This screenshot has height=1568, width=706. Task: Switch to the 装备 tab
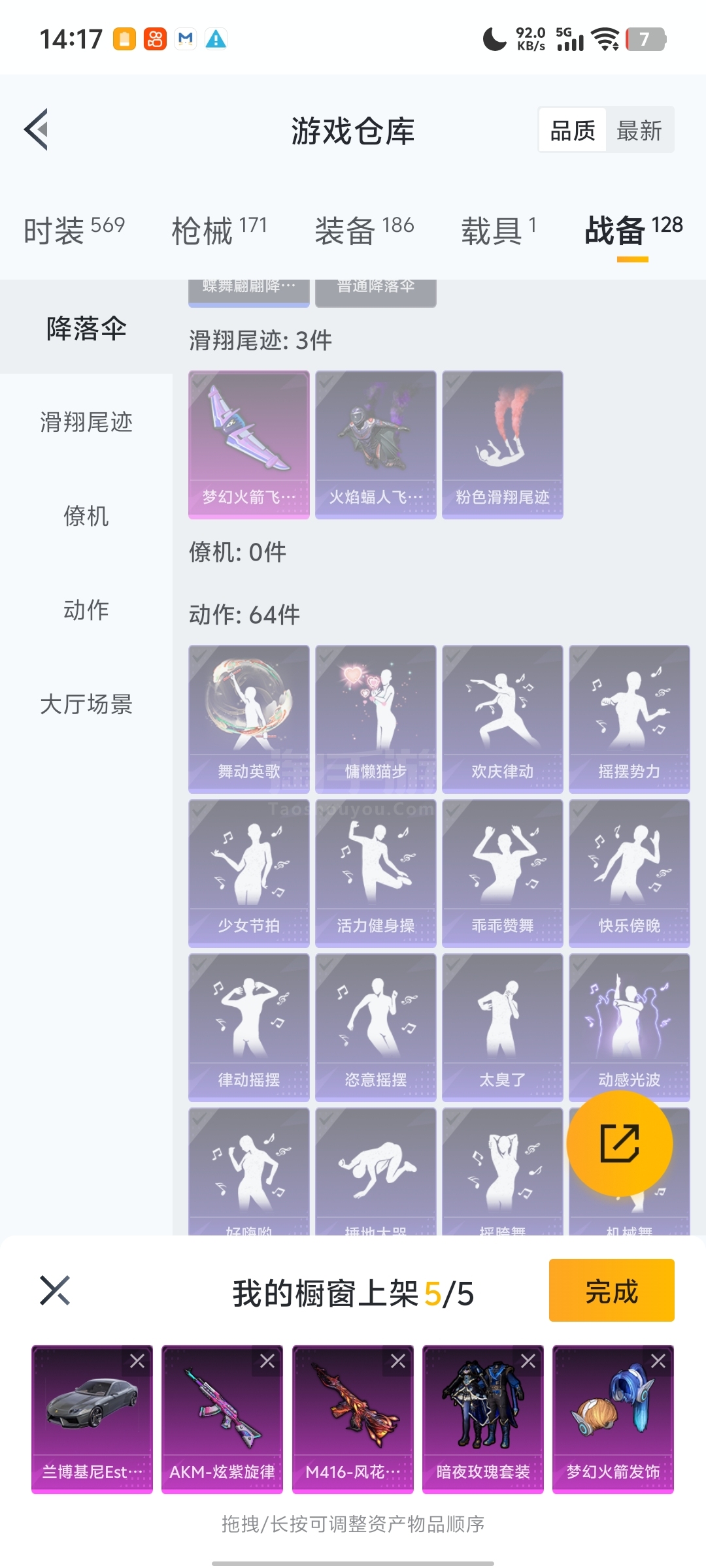click(364, 230)
